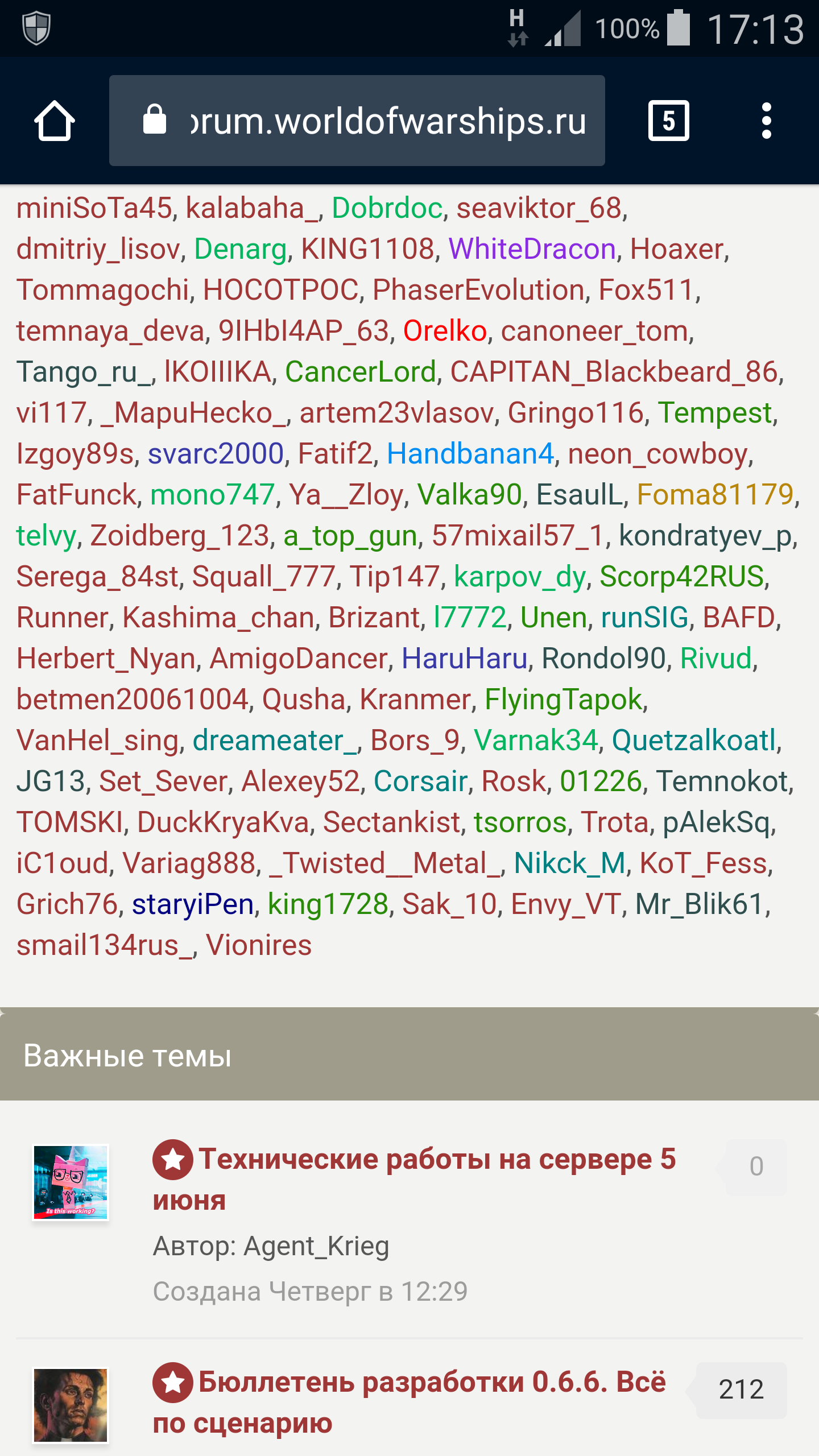Viewport: 819px width, 1456px height.
Task: Go to HaruHaru's profile
Action: pos(464,659)
